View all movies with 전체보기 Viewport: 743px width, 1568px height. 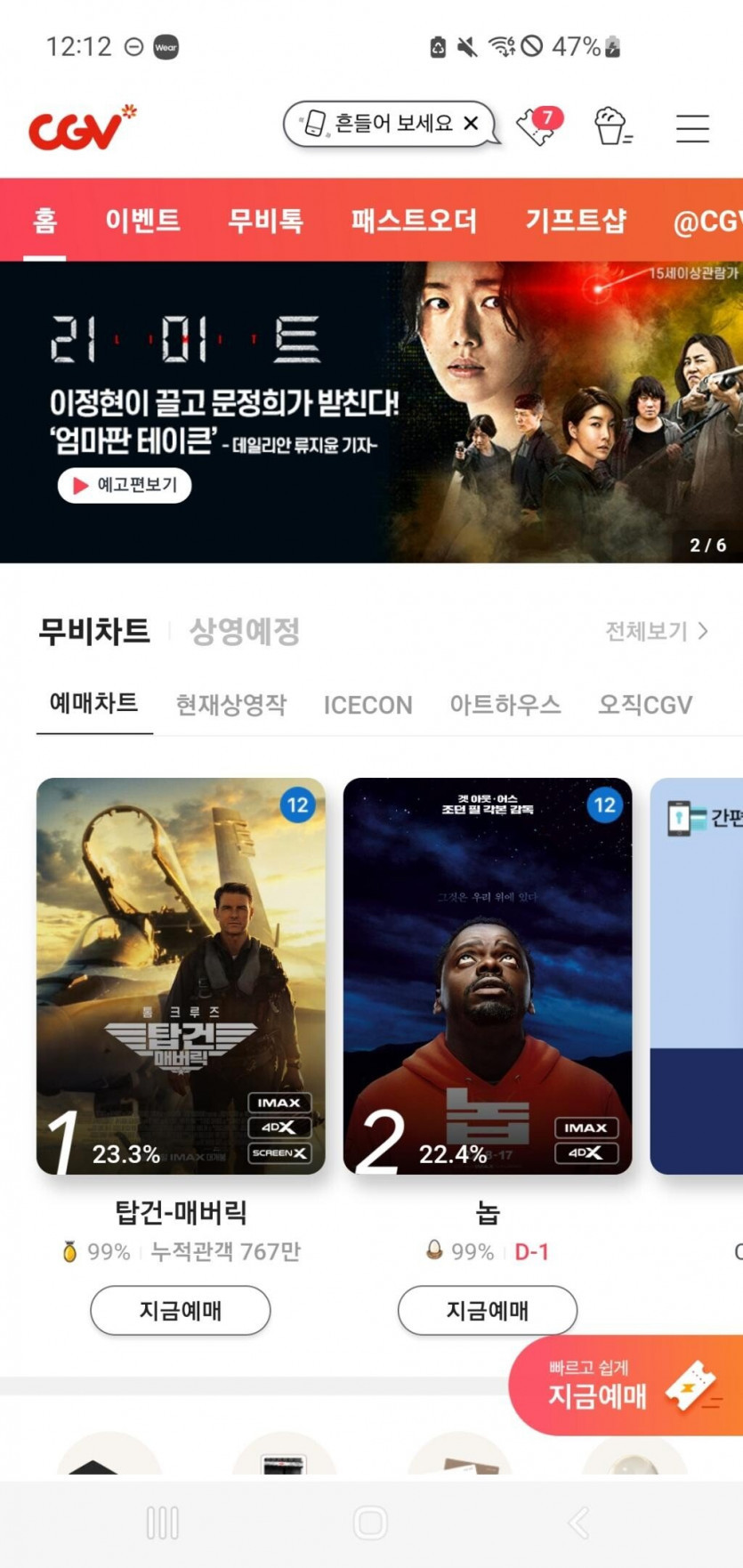657,631
